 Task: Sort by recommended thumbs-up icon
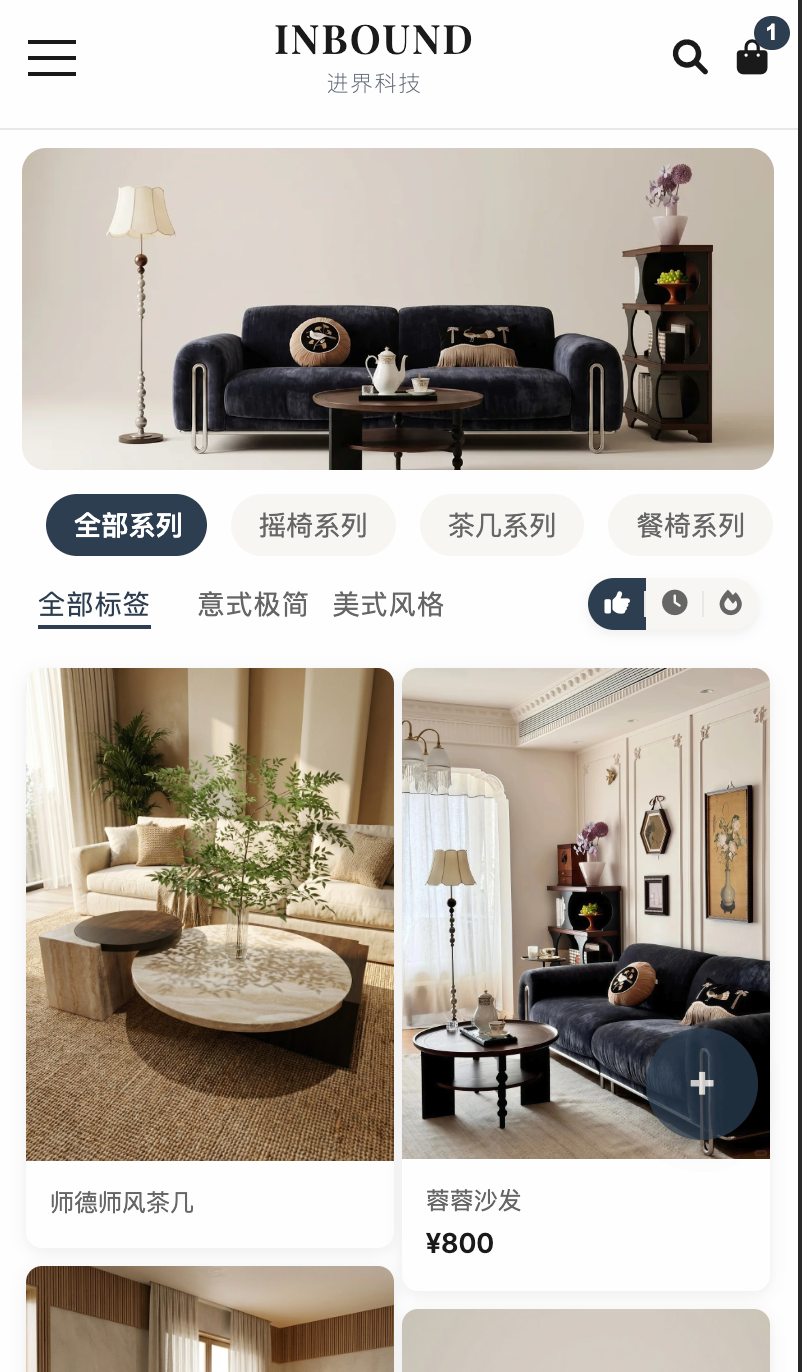click(x=617, y=604)
